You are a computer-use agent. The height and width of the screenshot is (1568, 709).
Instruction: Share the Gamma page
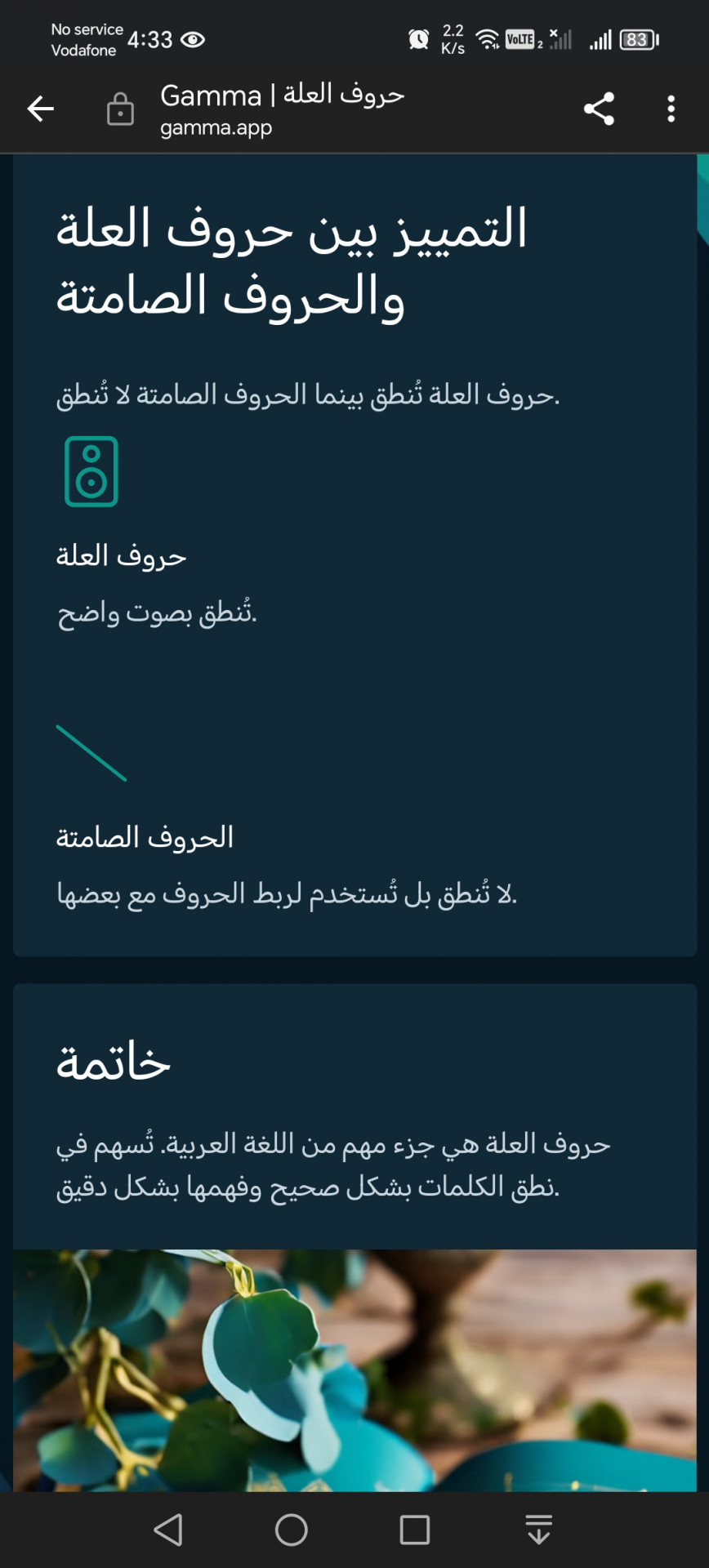tap(599, 109)
